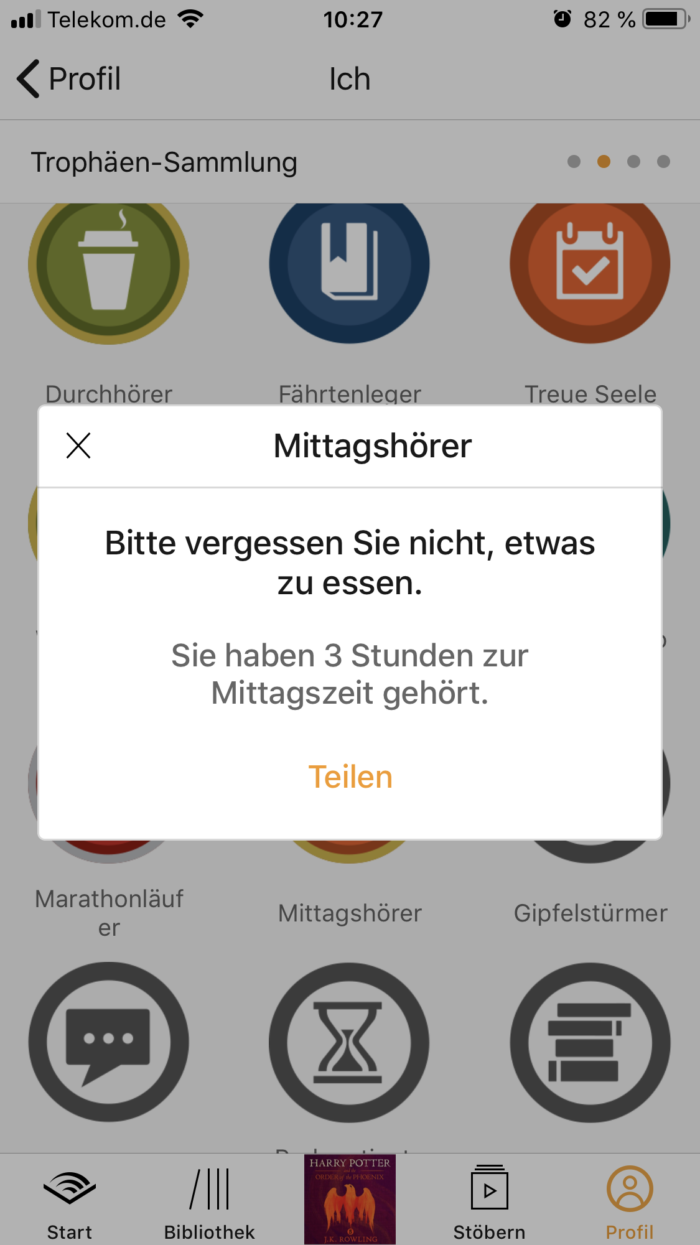Close the Mittagshörer dialog

pyautogui.click(x=78, y=446)
